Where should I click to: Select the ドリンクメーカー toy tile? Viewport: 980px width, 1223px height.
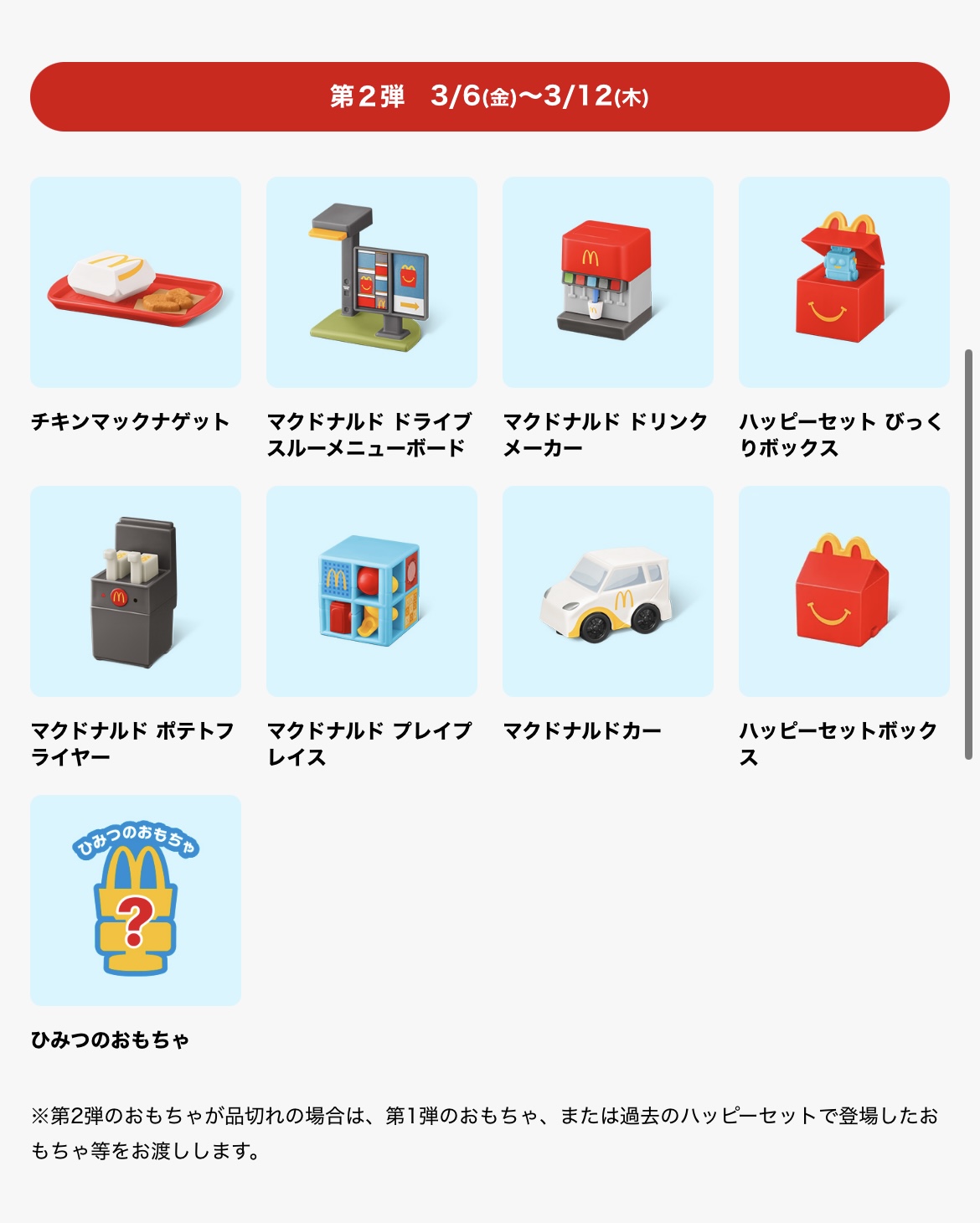(608, 282)
